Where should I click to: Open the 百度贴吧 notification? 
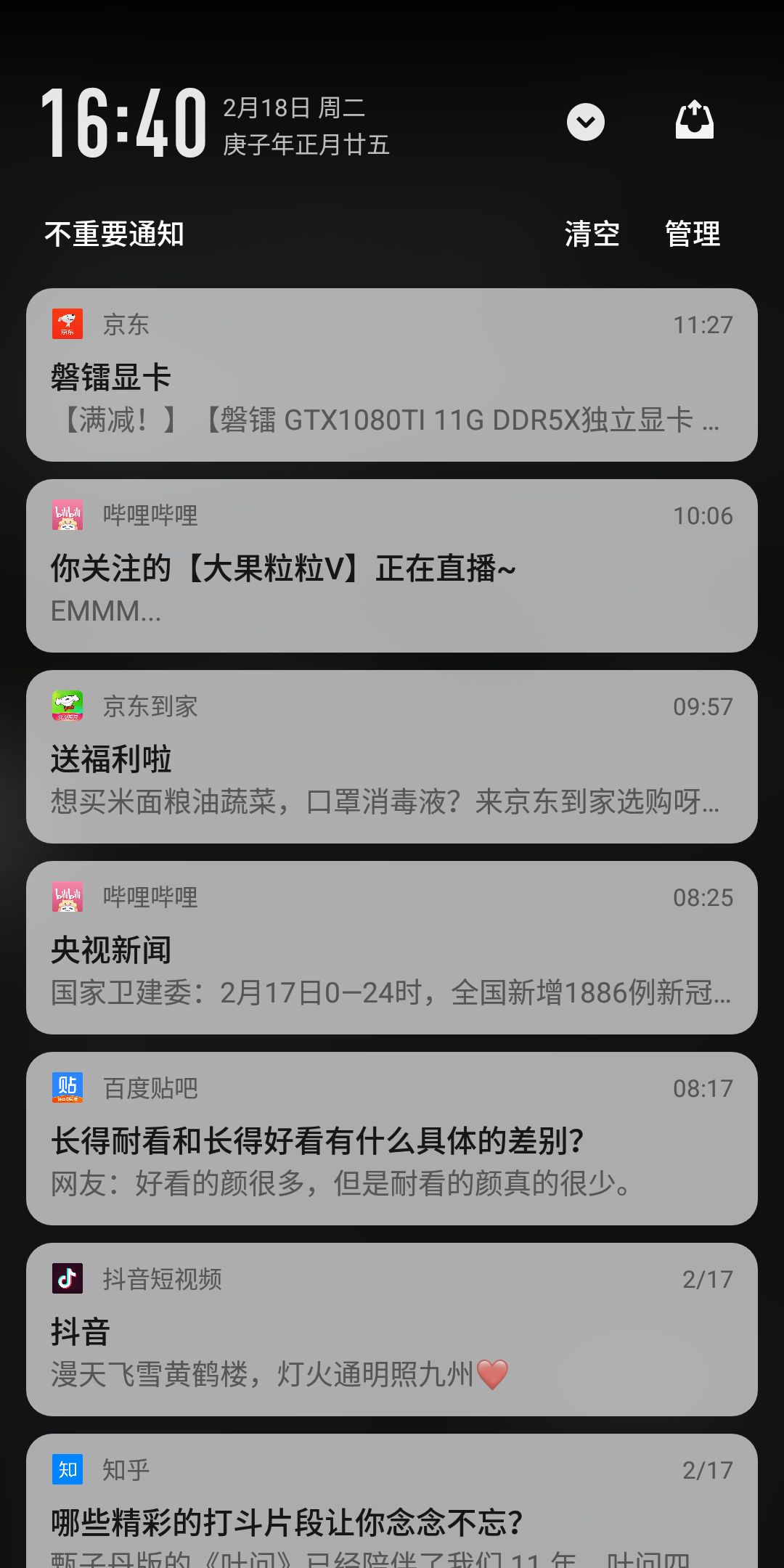[392, 1138]
